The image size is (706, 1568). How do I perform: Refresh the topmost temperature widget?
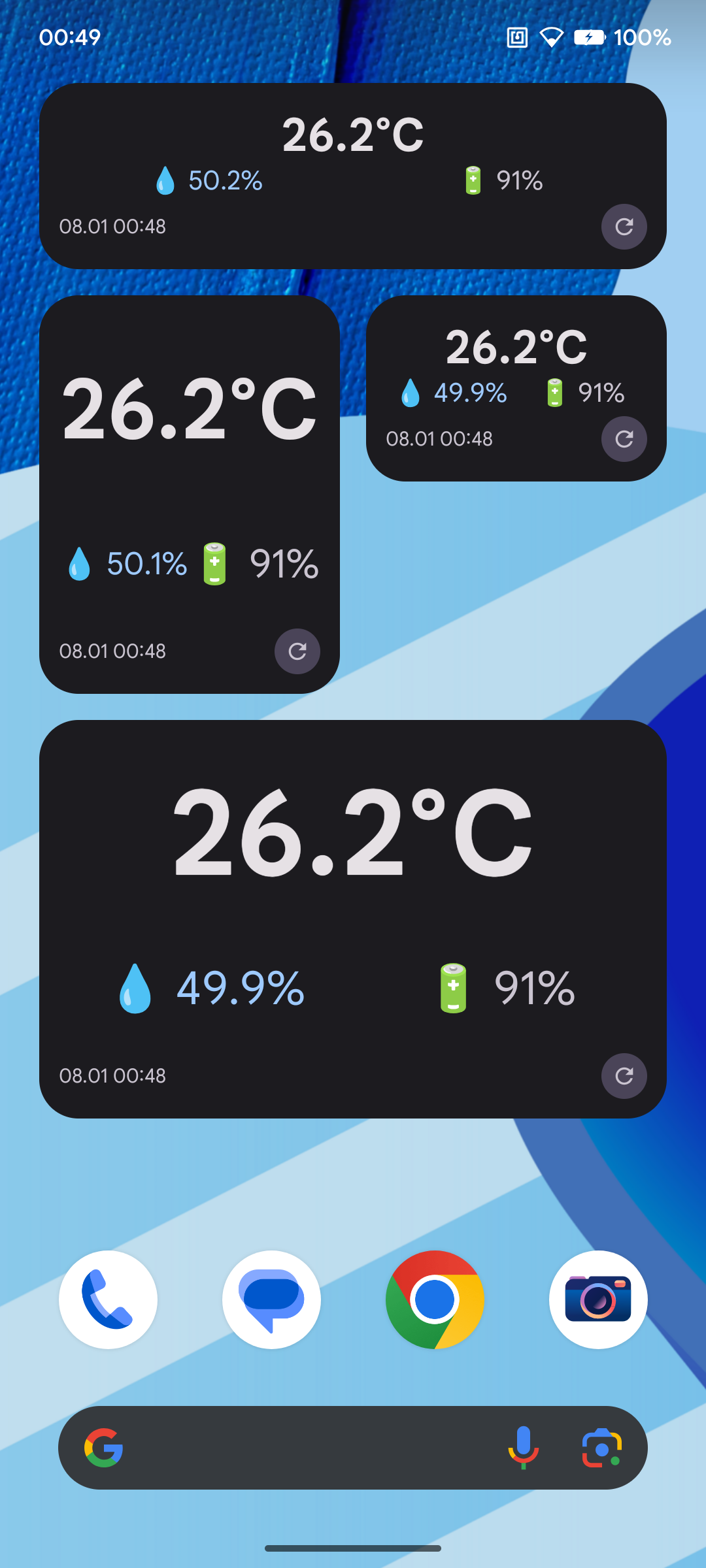tap(624, 227)
